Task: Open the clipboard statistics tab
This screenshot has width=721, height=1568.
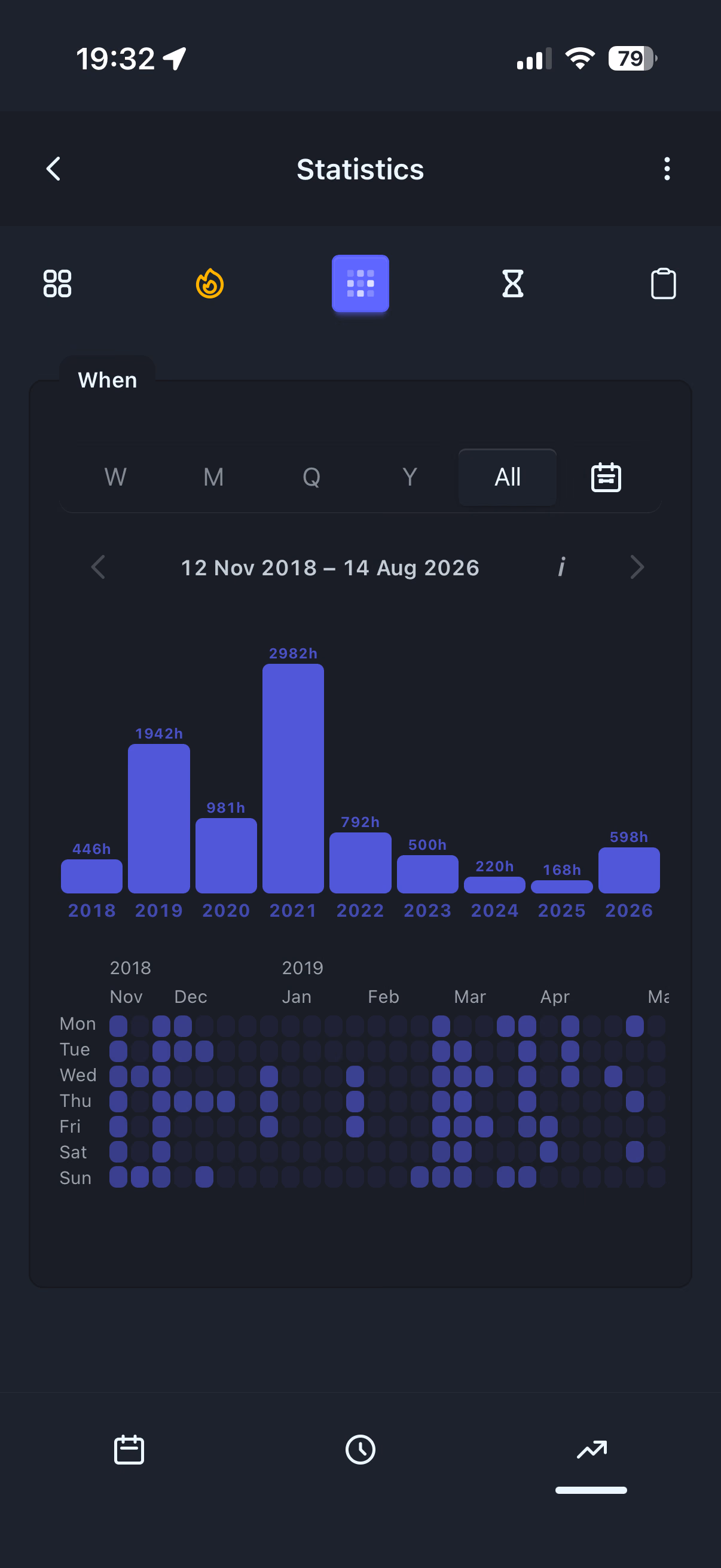Action: 663,283
